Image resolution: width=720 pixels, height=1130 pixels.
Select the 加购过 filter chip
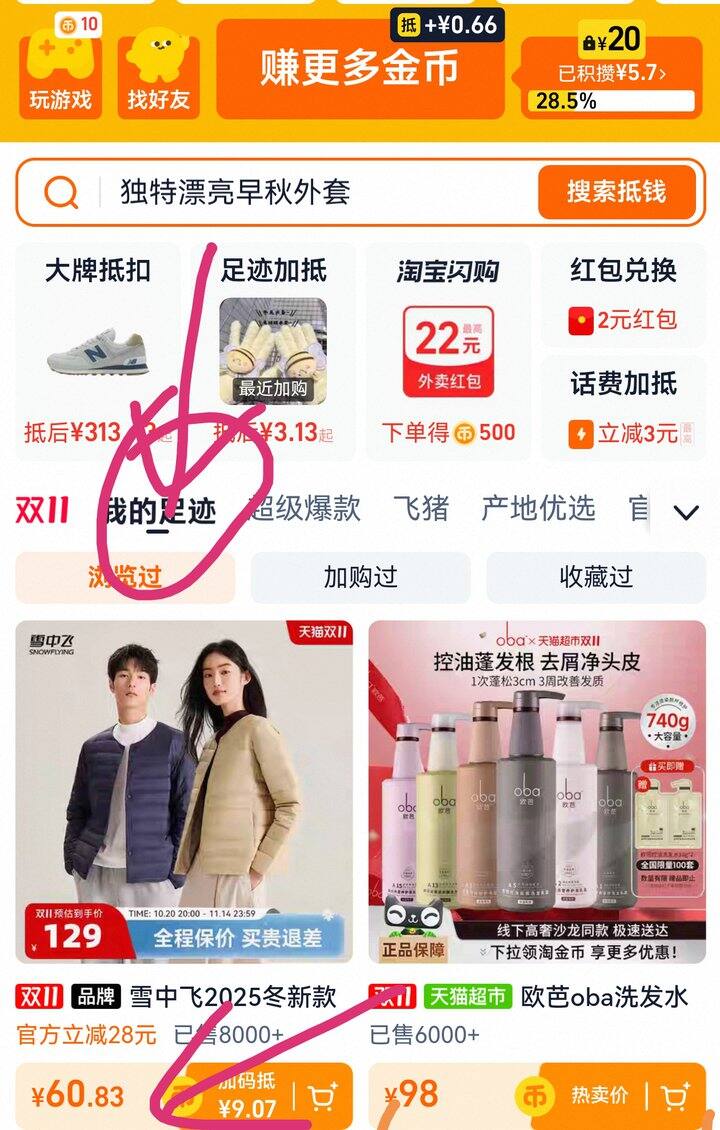coord(360,577)
